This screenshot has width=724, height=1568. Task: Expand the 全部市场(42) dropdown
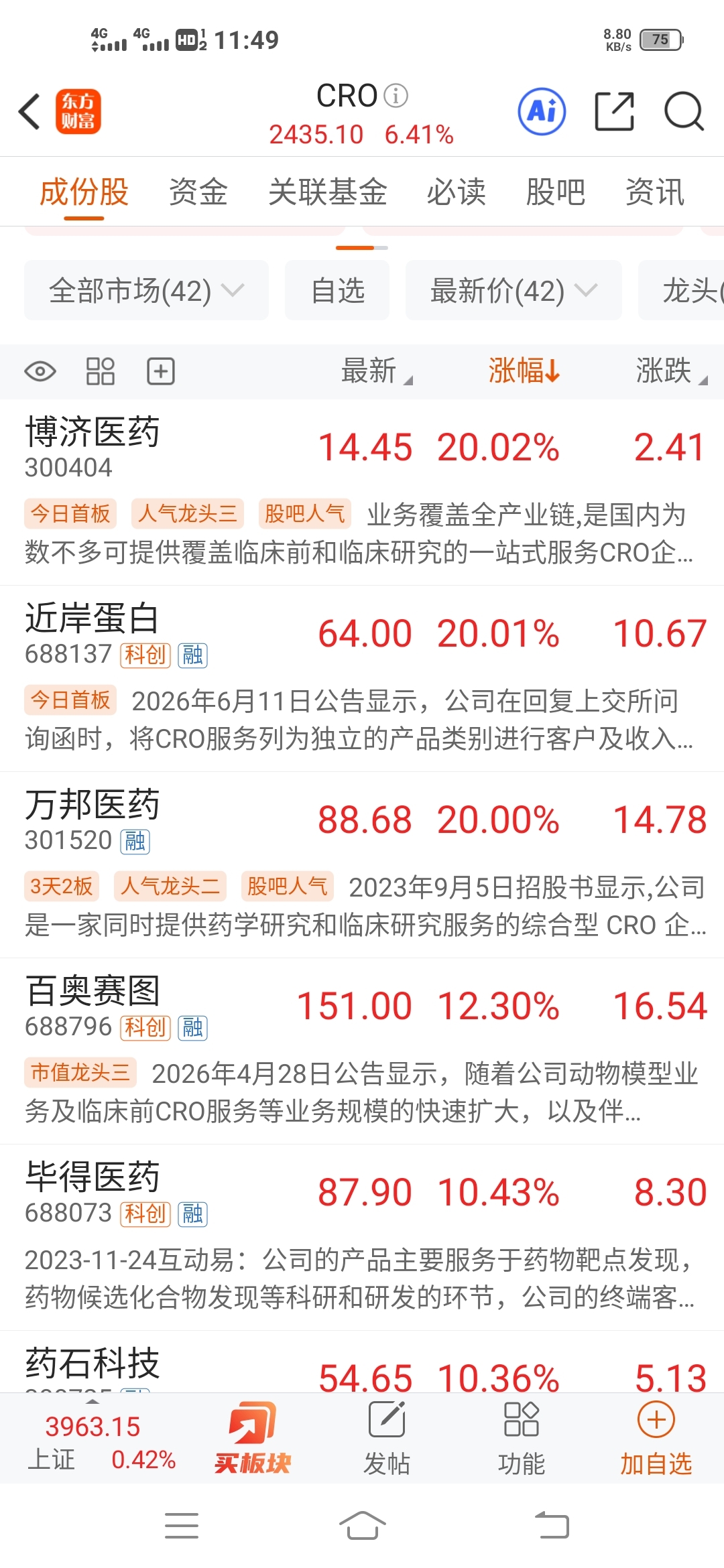pyautogui.click(x=146, y=290)
